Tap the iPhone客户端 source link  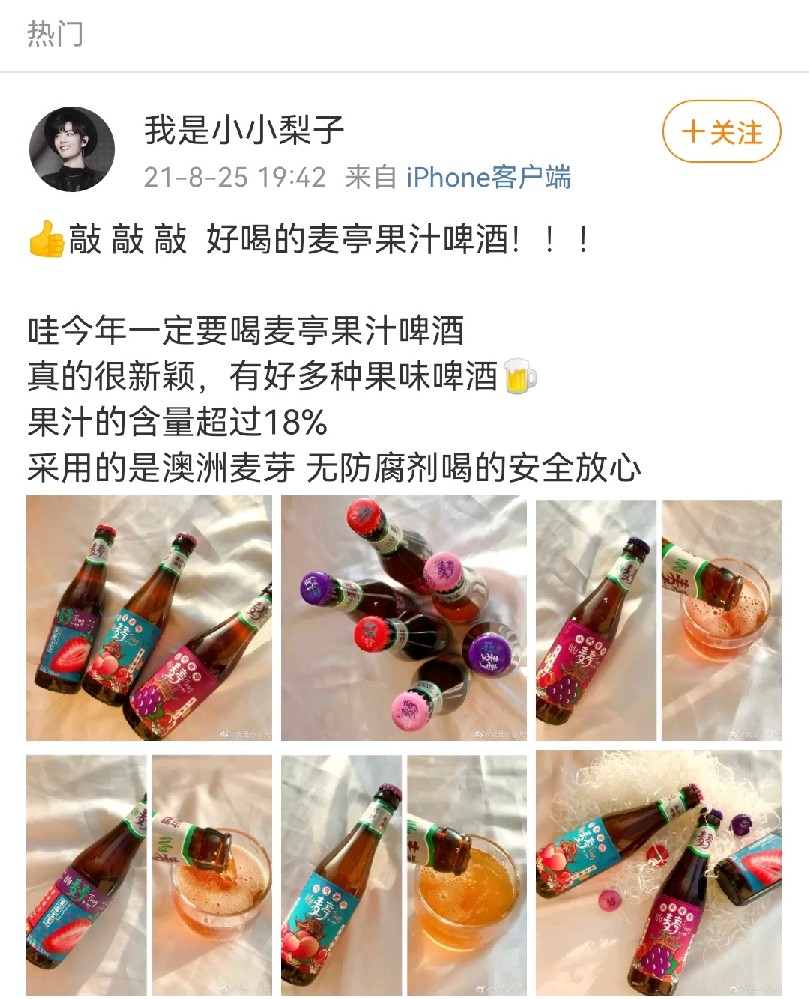point(488,178)
